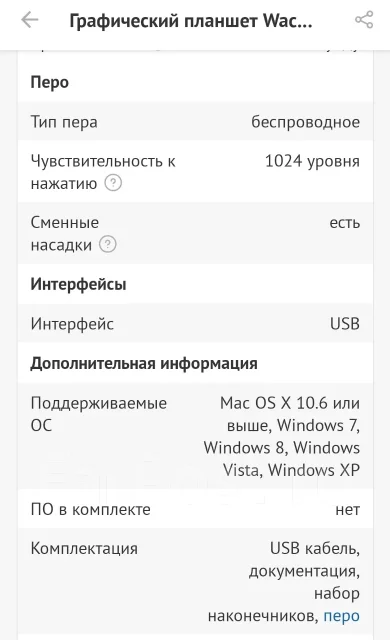
Task: Open help icon for Сменные насадки
Action: pyautogui.click(x=108, y=244)
